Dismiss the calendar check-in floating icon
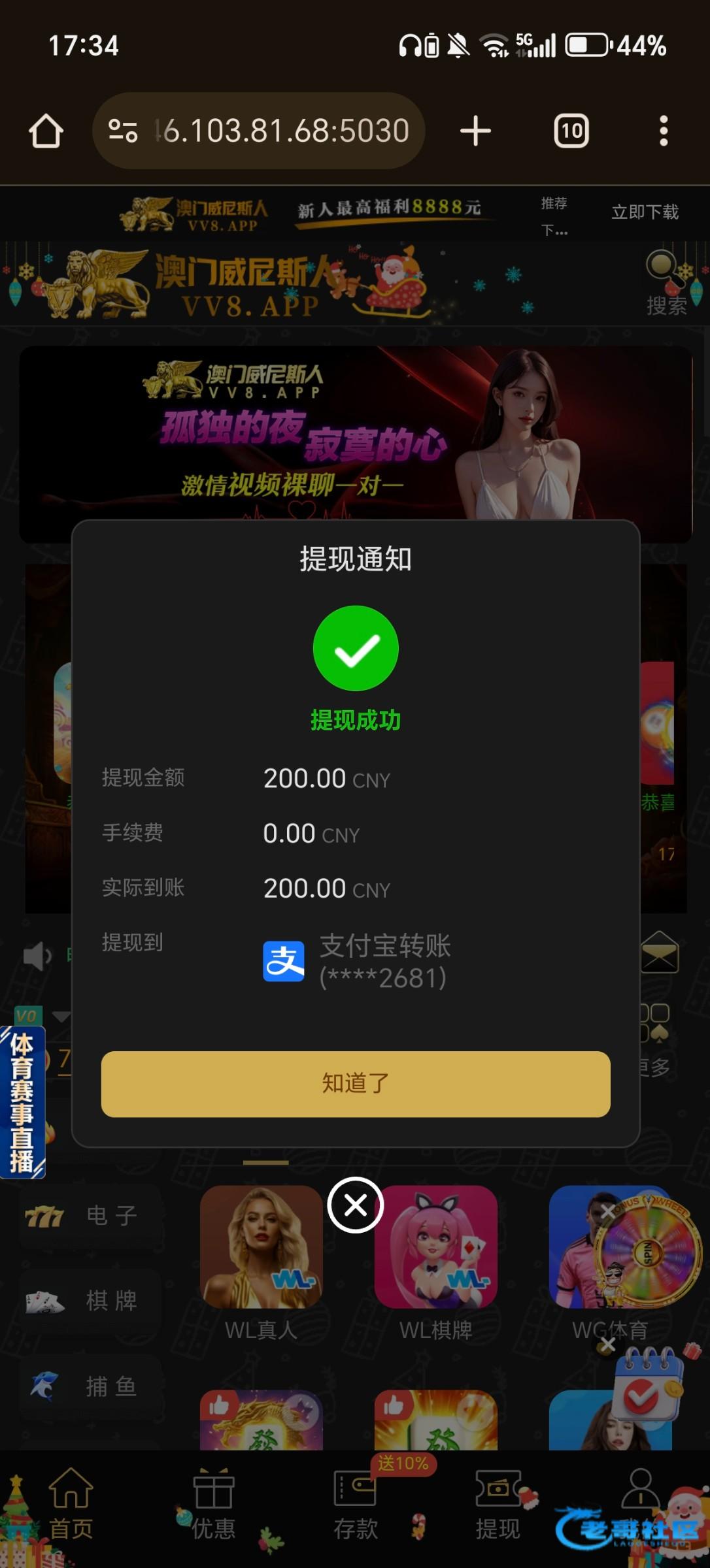This screenshot has width=710, height=1568. [x=608, y=1345]
